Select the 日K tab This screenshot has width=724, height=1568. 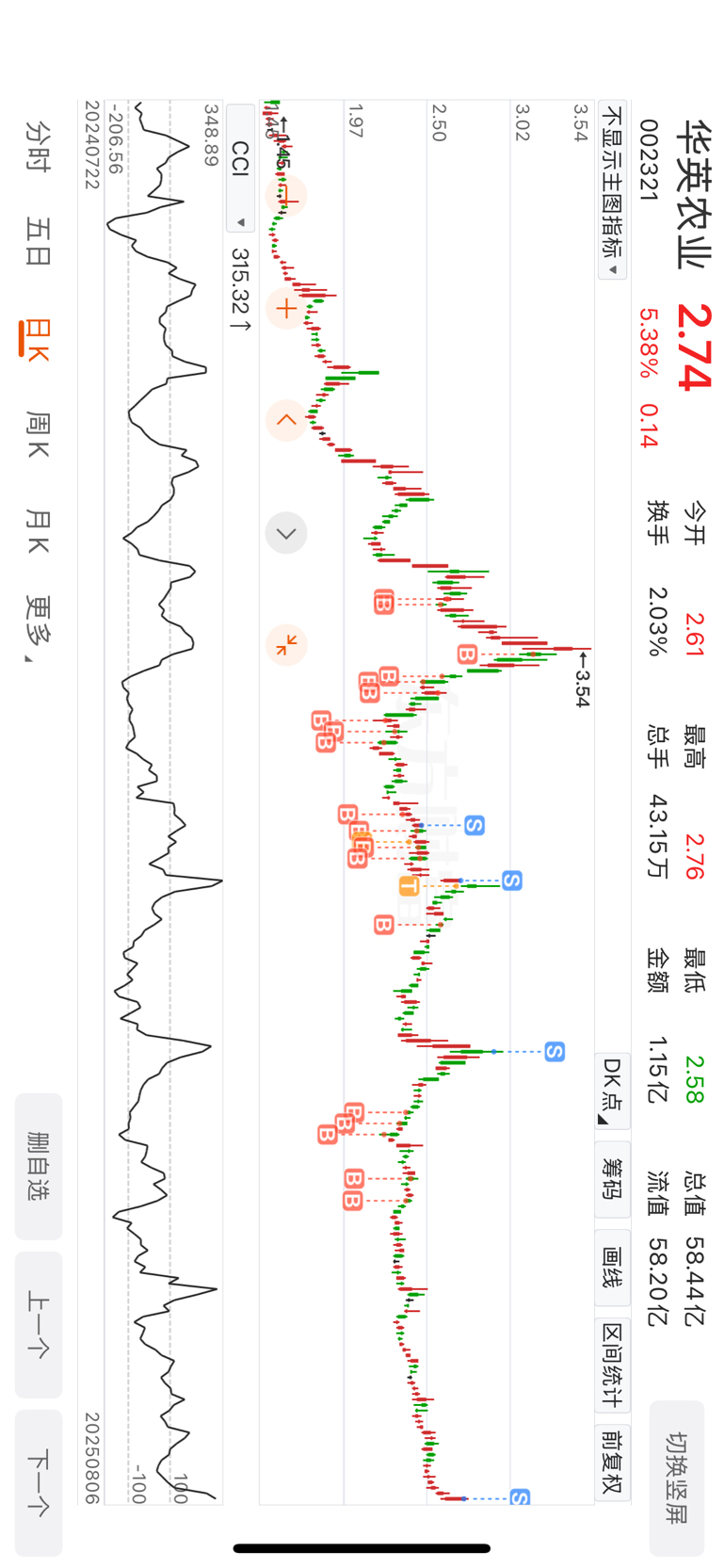coord(36,340)
